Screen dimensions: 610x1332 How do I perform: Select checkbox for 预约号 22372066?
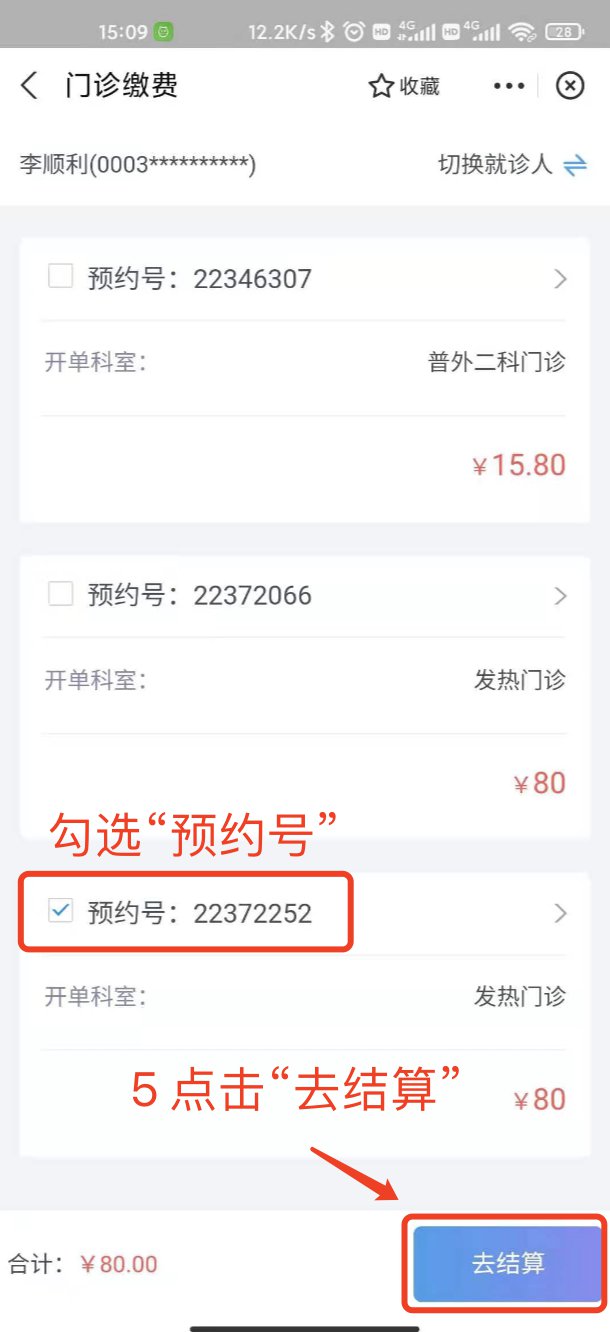[61, 595]
